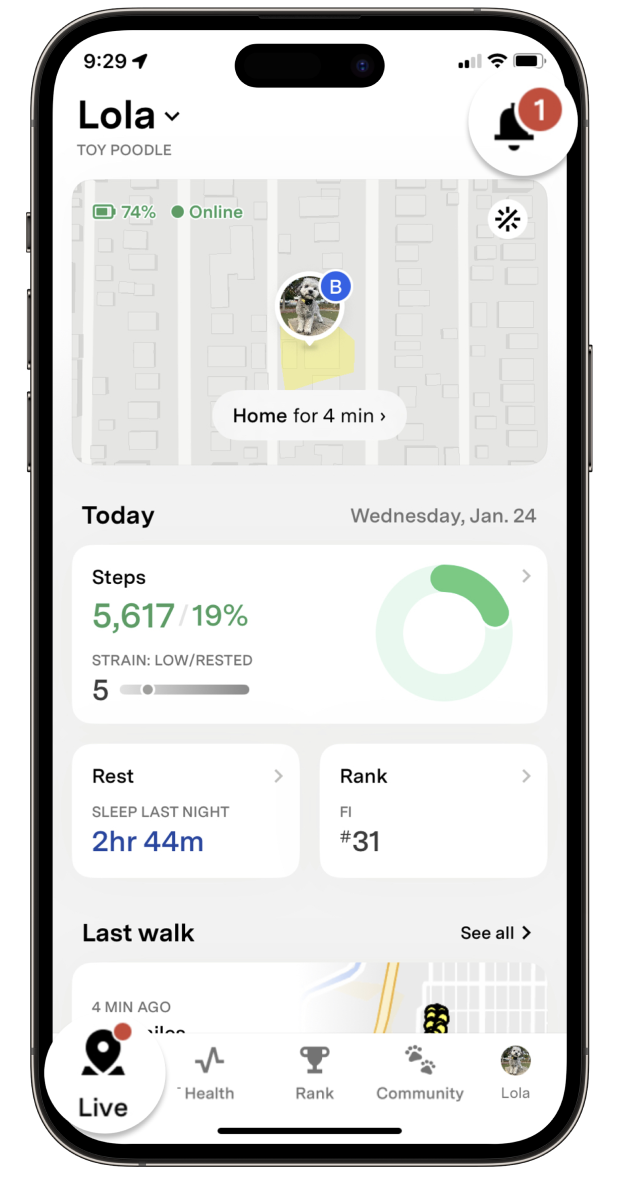Viewport: 624px width, 1180px height.
Task: Open the Community tab
Action: tap(420, 1074)
